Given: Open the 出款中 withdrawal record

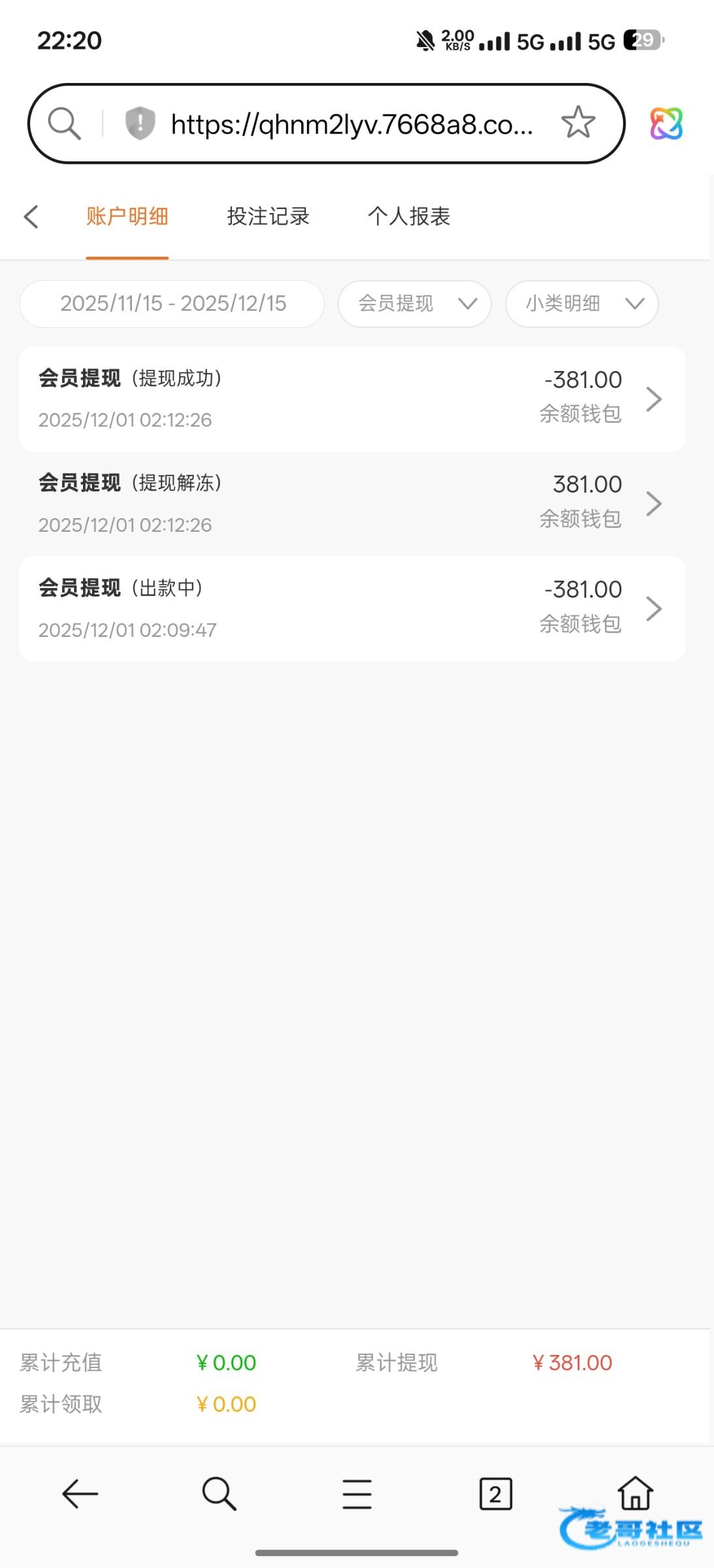Looking at the screenshot, I should pos(352,608).
